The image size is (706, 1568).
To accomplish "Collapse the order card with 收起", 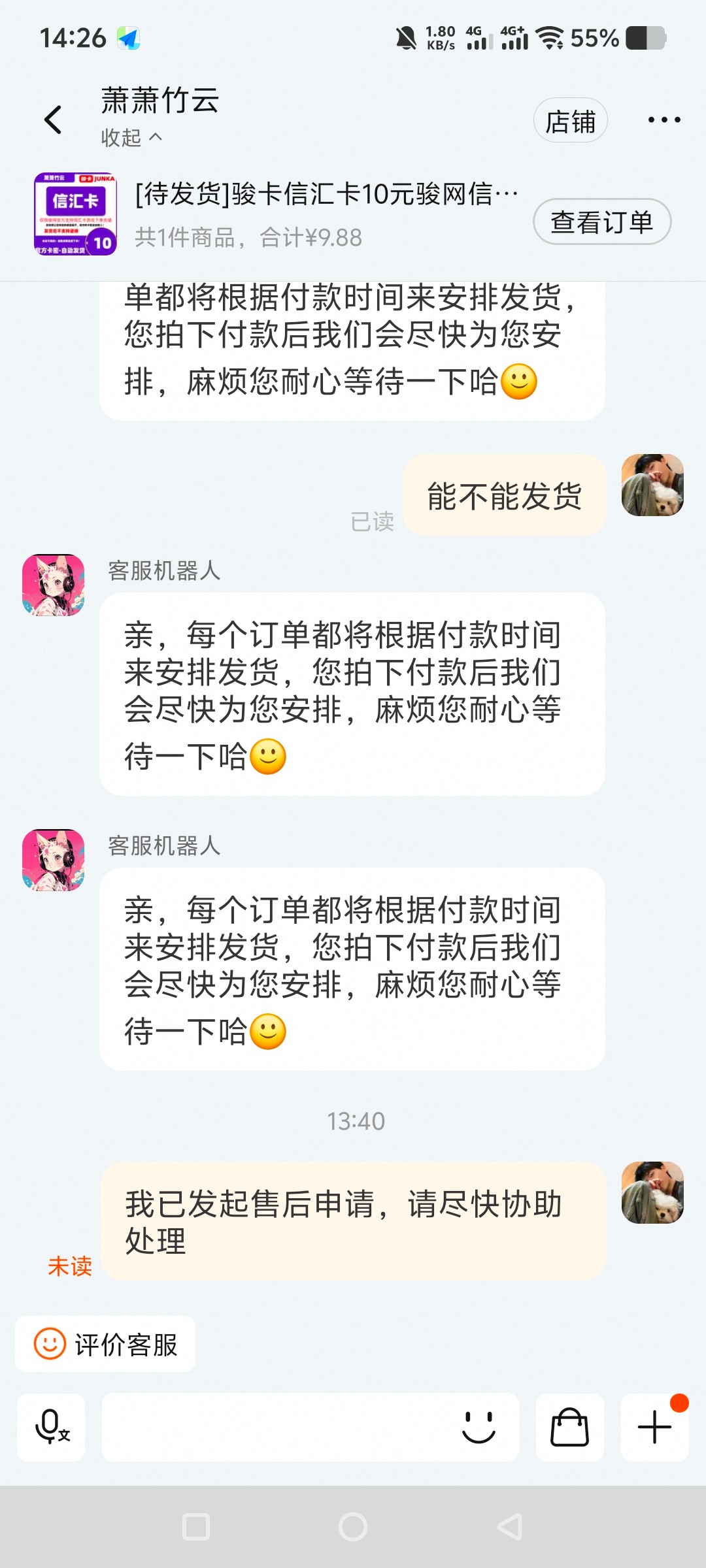I will 131,138.
